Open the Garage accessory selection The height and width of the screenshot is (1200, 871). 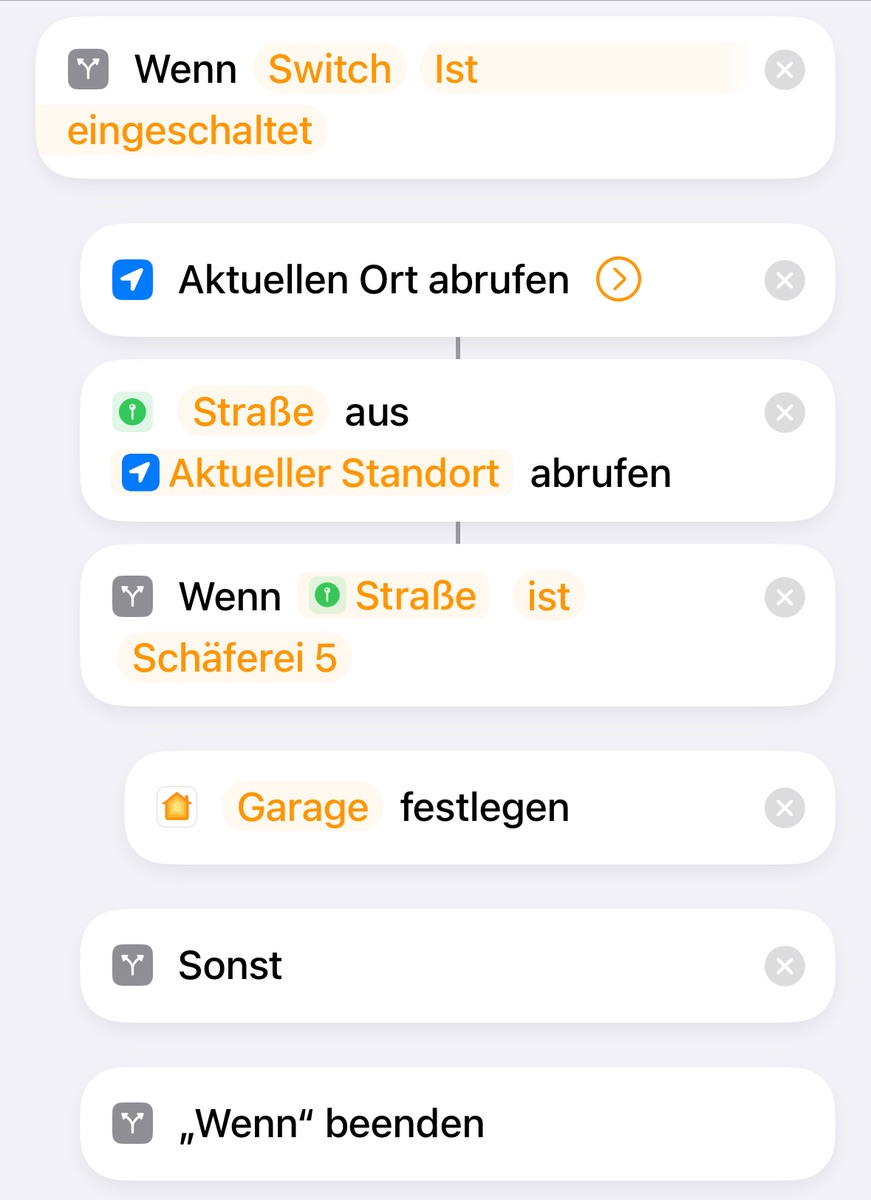(x=303, y=807)
